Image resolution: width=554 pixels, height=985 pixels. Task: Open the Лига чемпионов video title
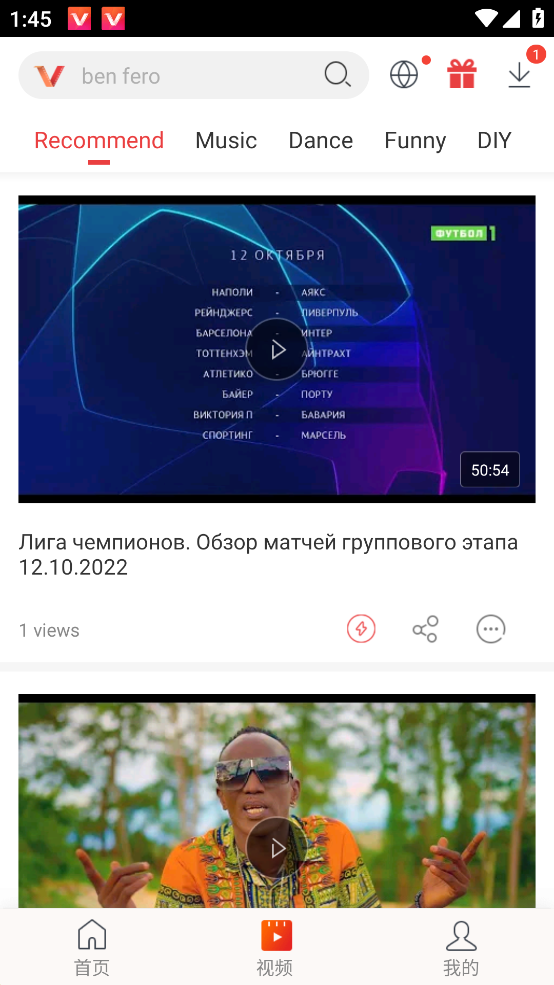tap(268, 554)
